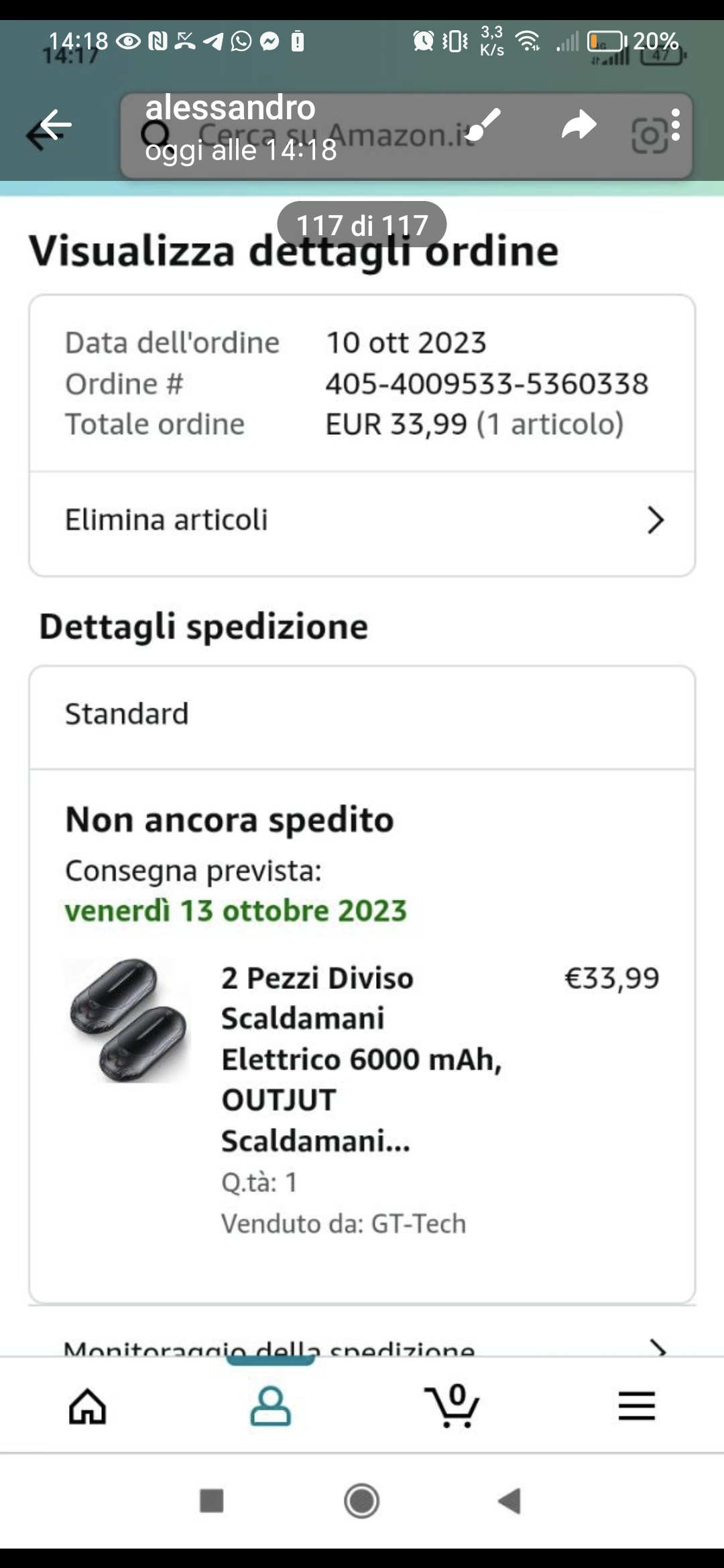Open the three-dot overflow menu

pyautogui.click(x=676, y=125)
